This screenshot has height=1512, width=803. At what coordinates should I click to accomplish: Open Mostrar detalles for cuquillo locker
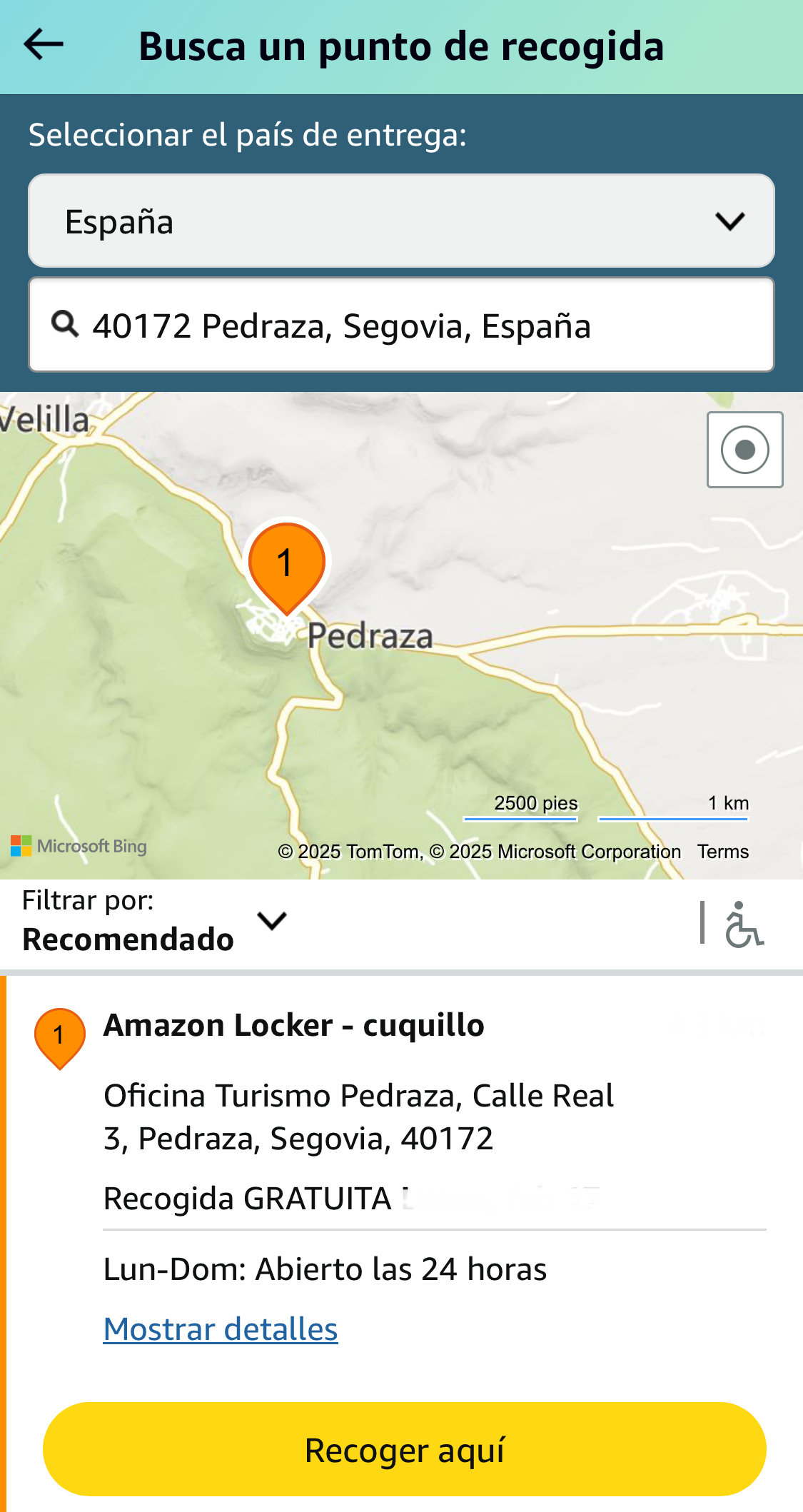click(x=221, y=1329)
